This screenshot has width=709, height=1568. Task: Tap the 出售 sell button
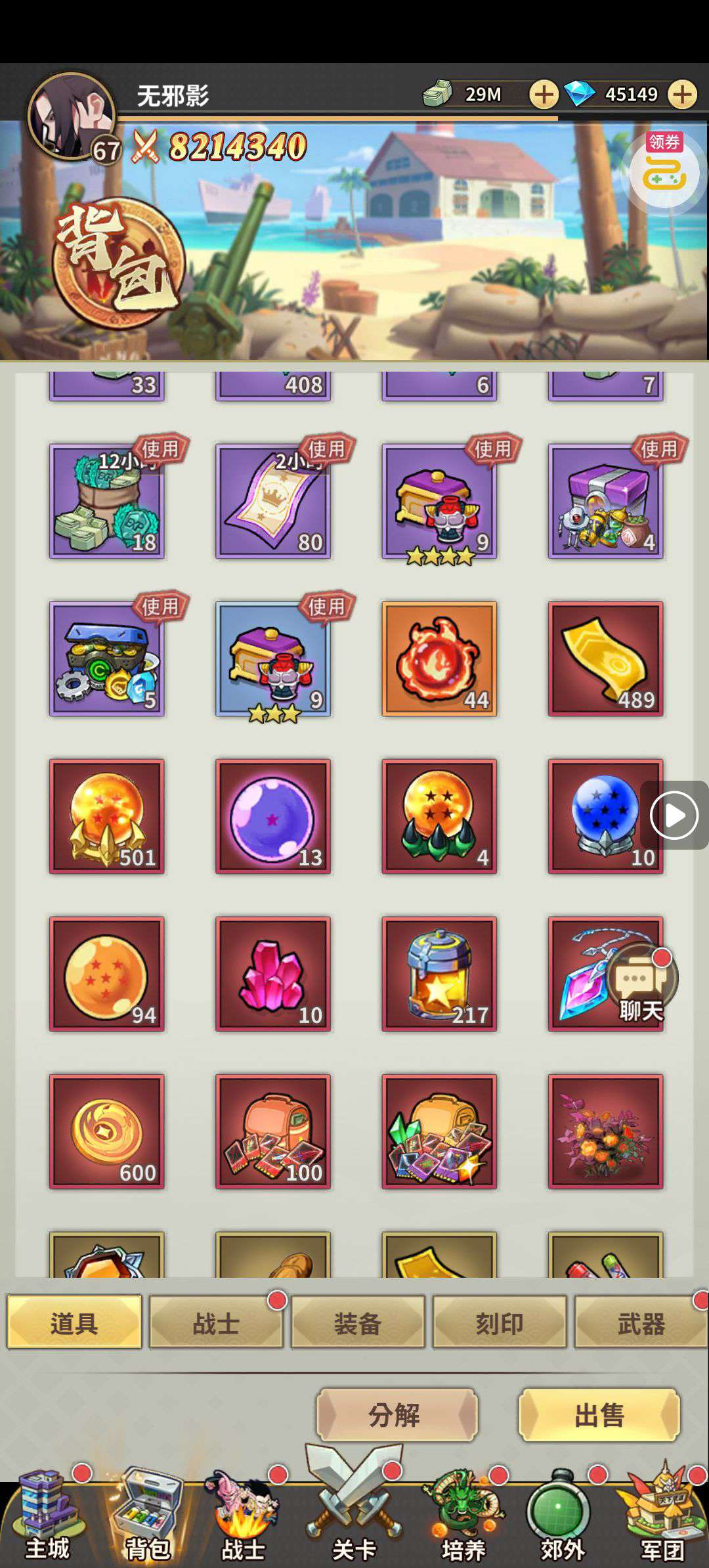pyautogui.click(x=599, y=1416)
